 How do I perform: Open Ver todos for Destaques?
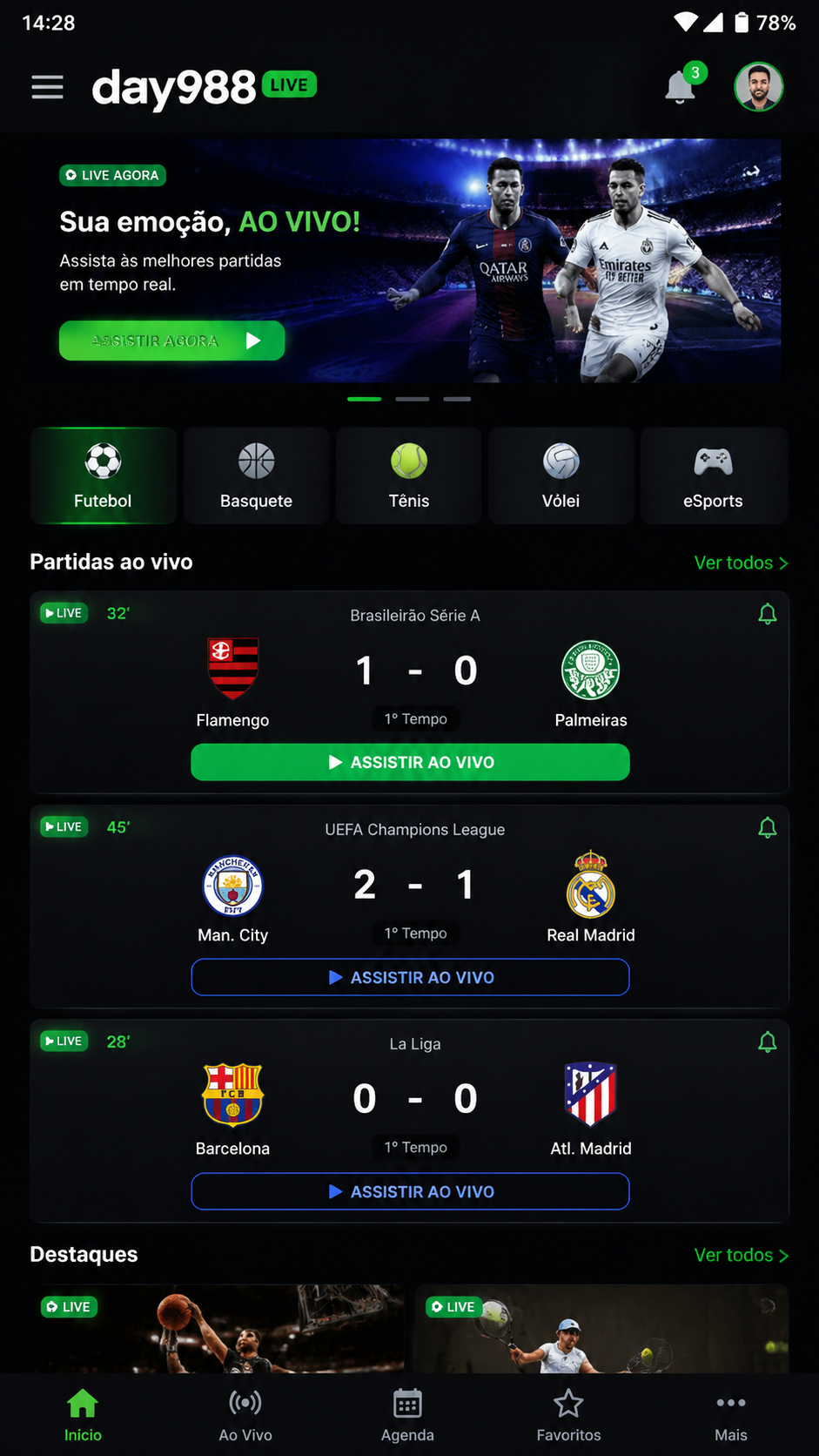[742, 1255]
